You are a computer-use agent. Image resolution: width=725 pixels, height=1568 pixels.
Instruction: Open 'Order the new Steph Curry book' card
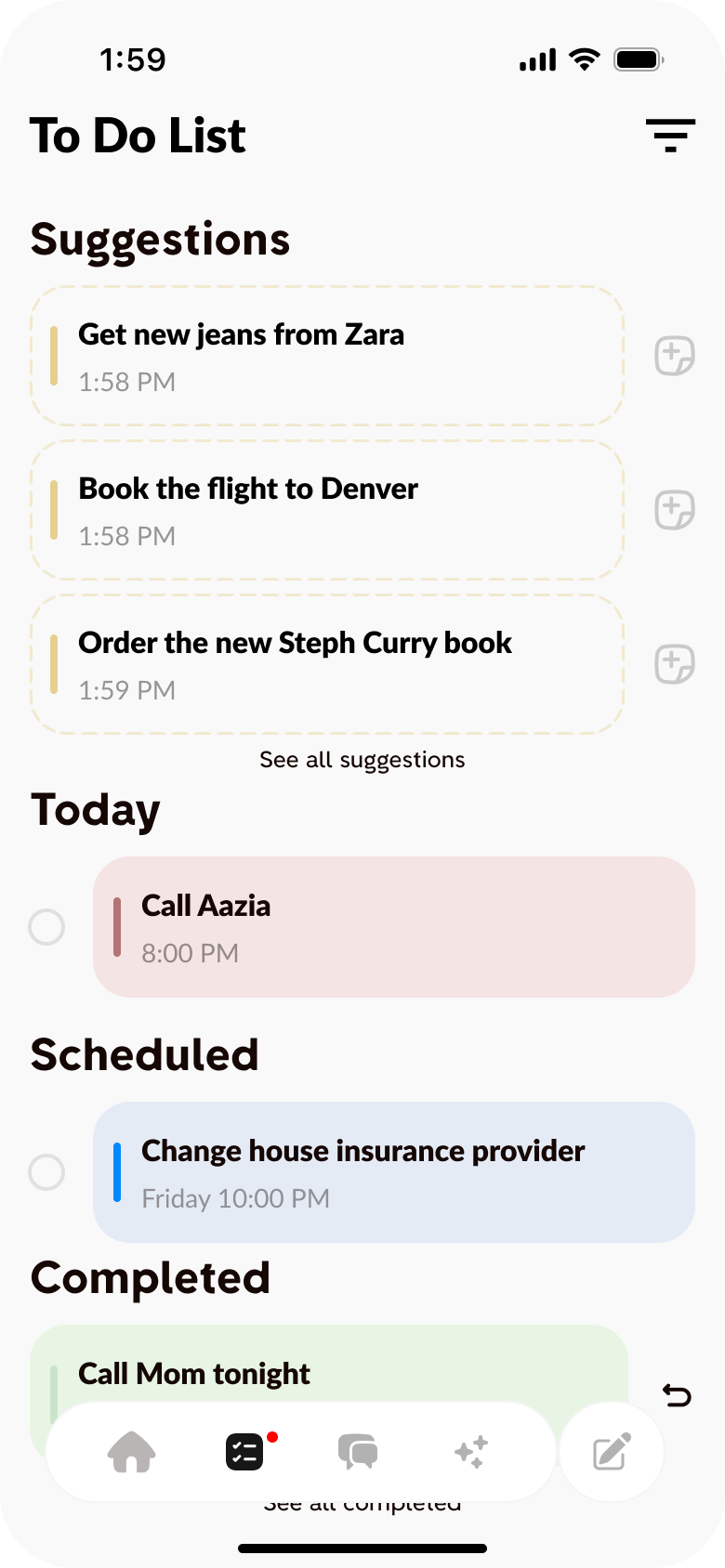coord(326,664)
